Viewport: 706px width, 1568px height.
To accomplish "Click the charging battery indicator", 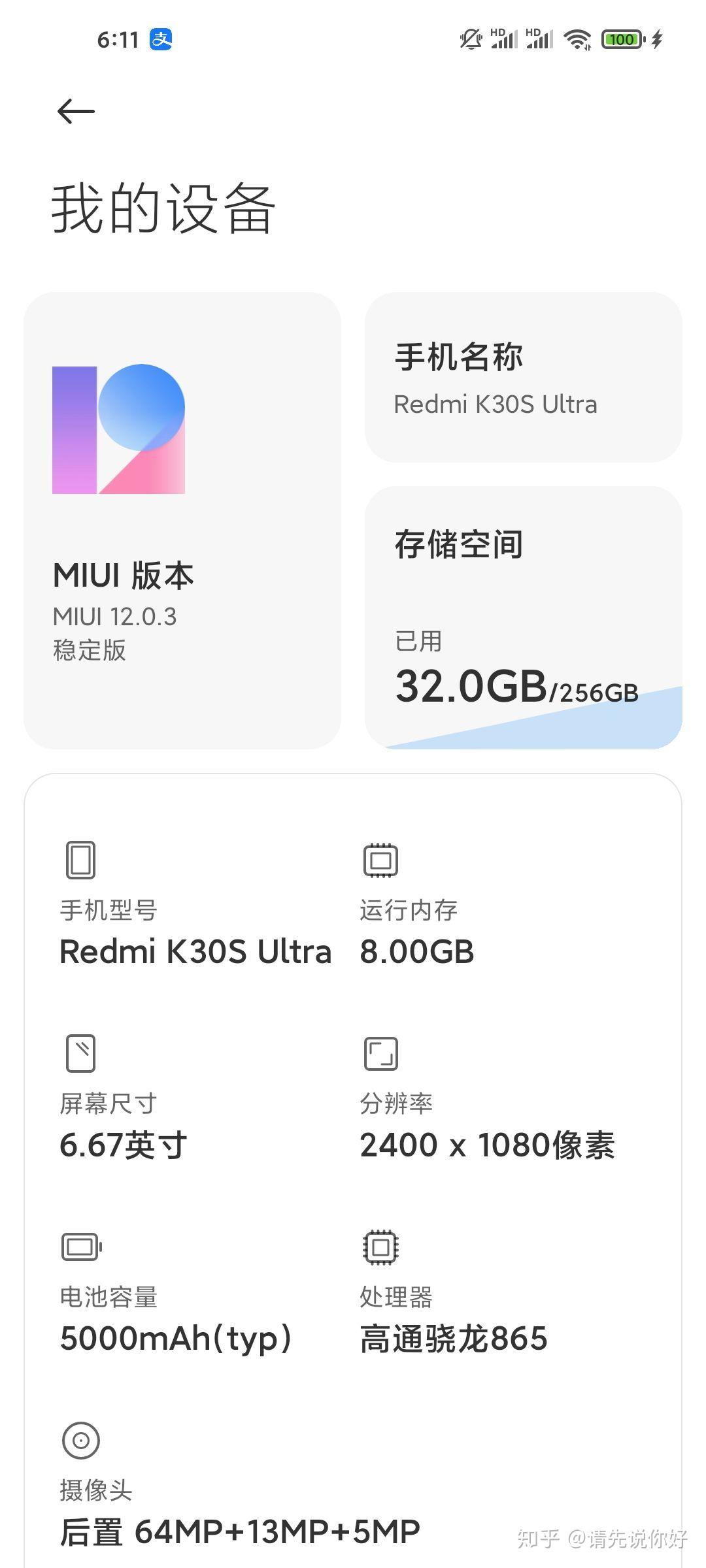I will pos(621,39).
